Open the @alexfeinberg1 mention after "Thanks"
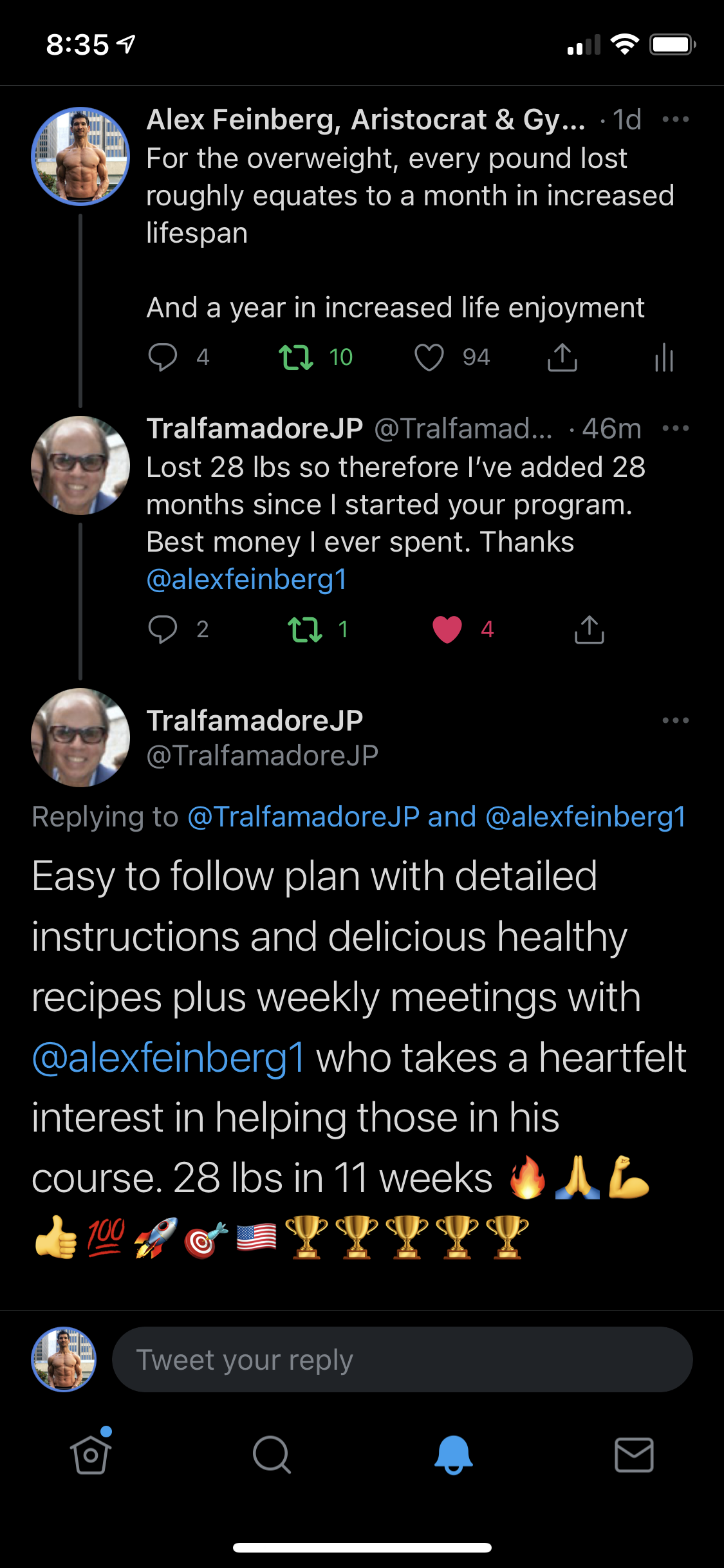The height and width of the screenshot is (1568, 724). pyautogui.click(x=247, y=579)
